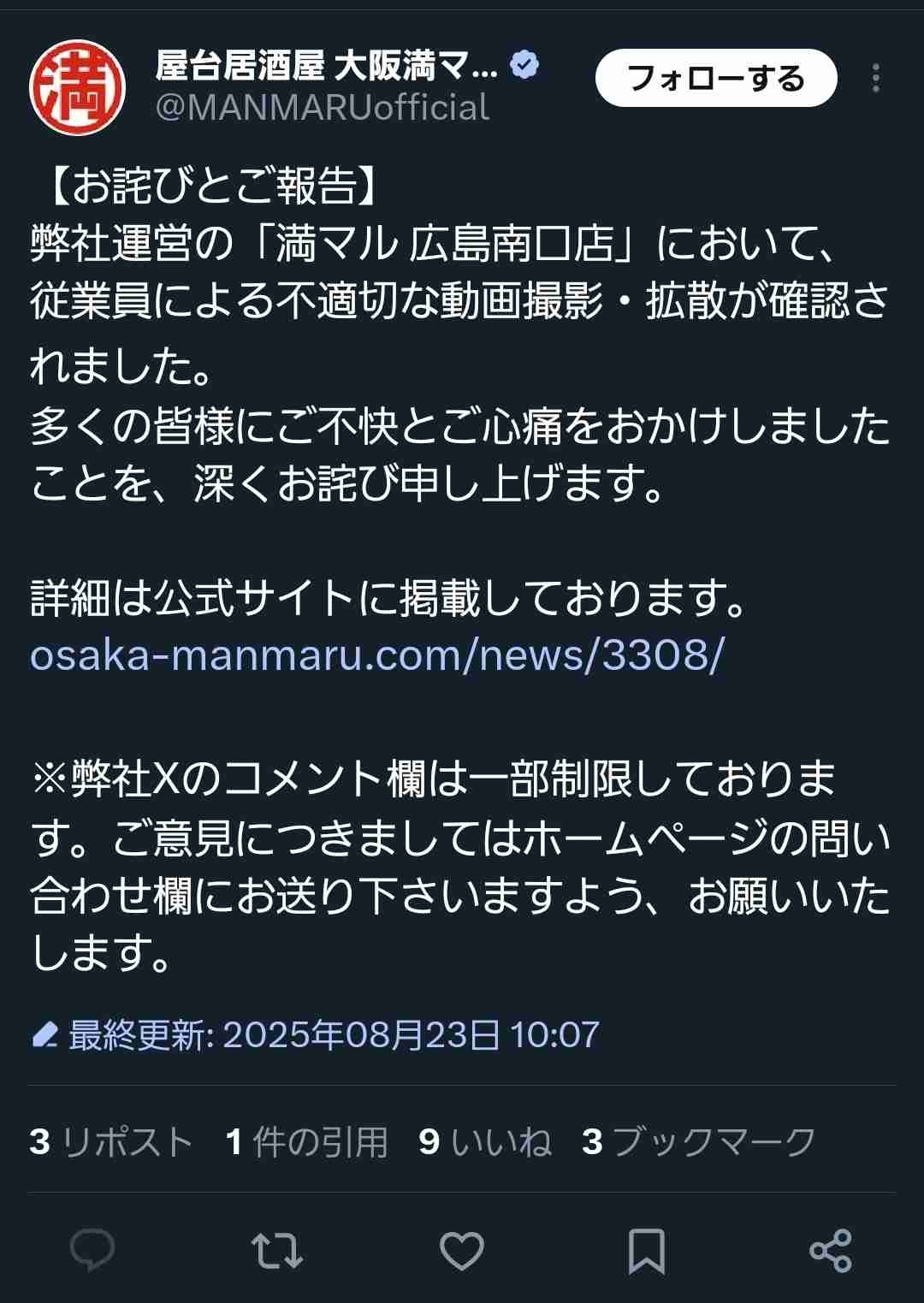Open the @MANMARUofficial account name
This screenshot has width=924, height=1303.
tap(323, 108)
